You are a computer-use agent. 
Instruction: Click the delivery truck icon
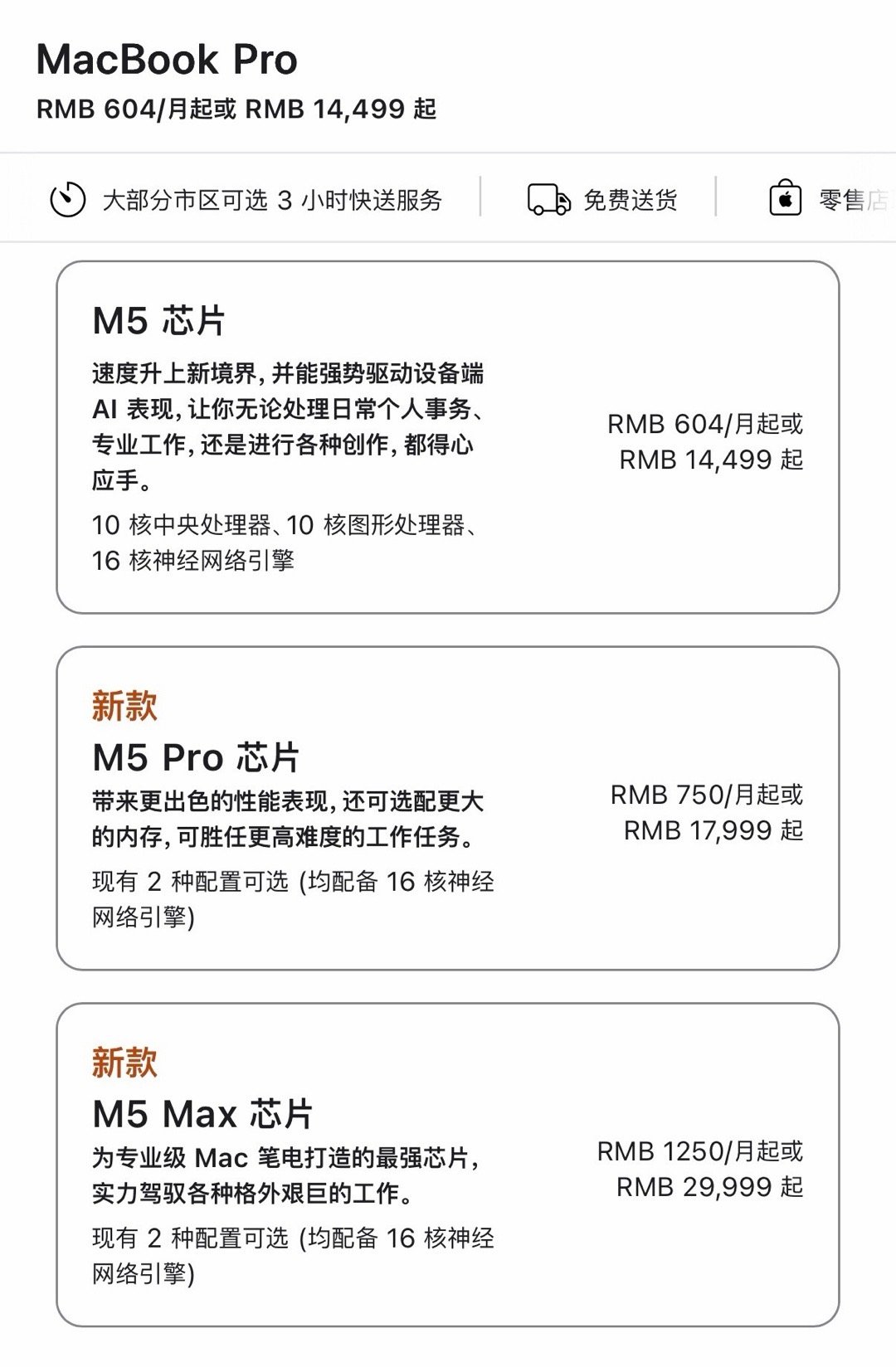click(x=548, y=199)
